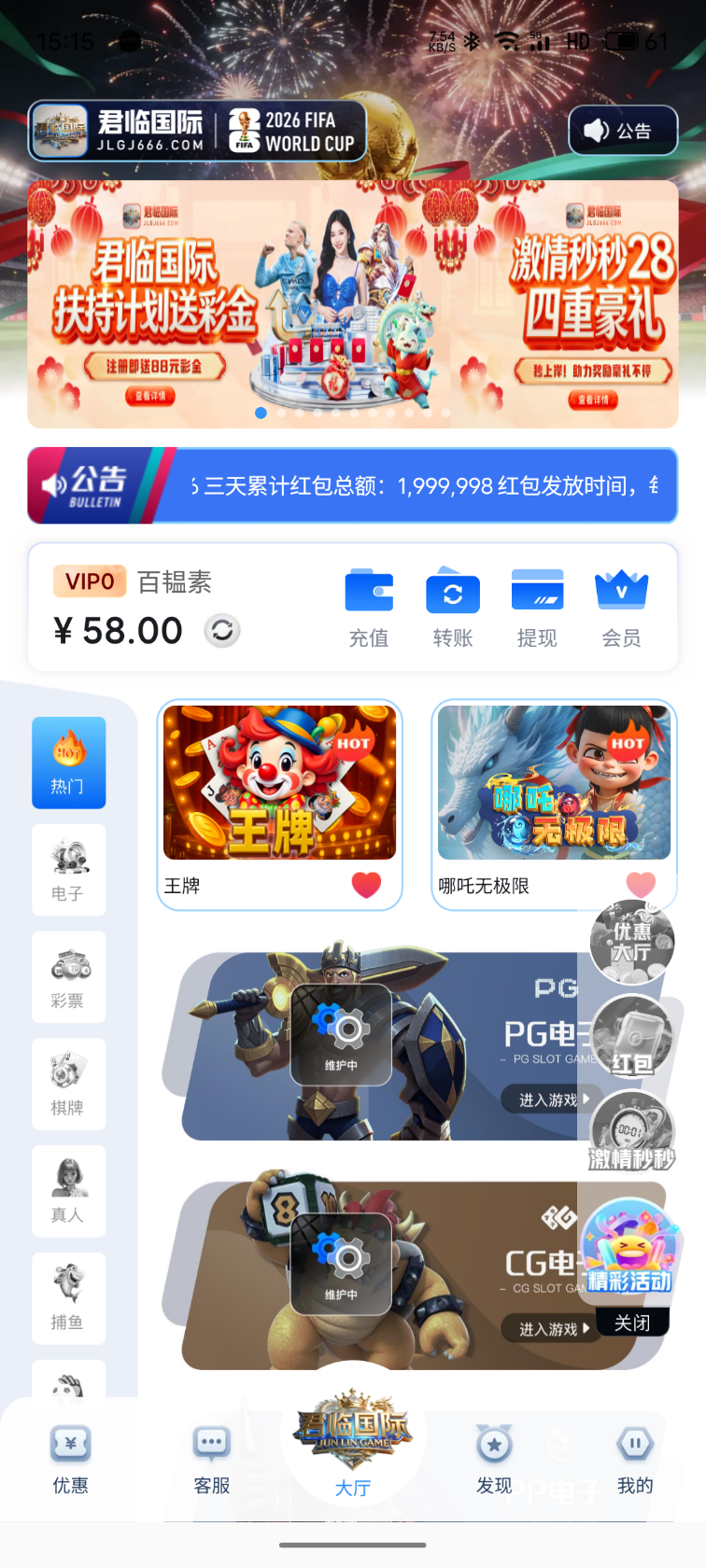
Task: Open the 激情秒秒 stopwatch floating icon
Action: coord(633,1131)
